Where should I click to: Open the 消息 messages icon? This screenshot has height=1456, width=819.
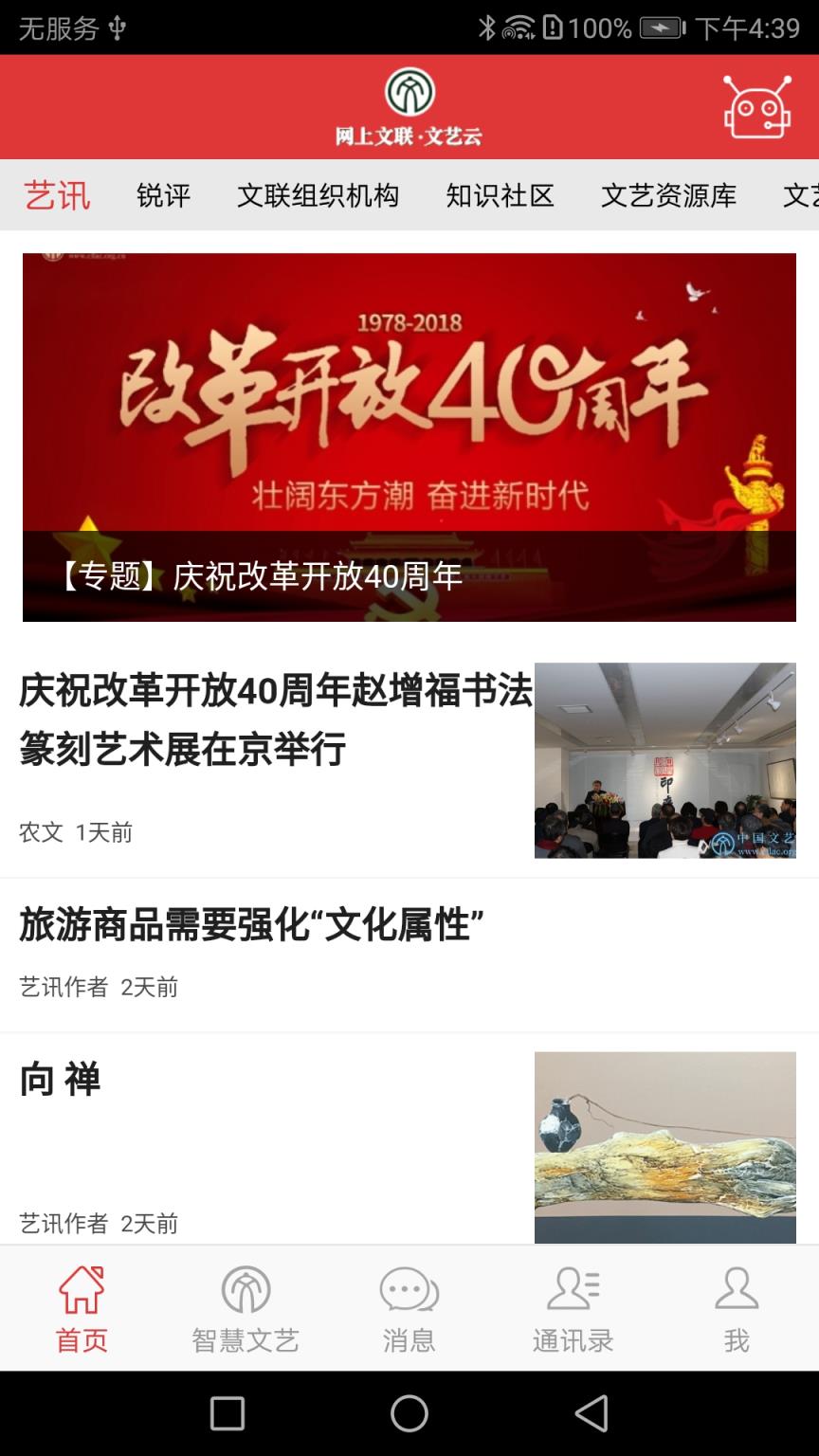pos(408,1308)
